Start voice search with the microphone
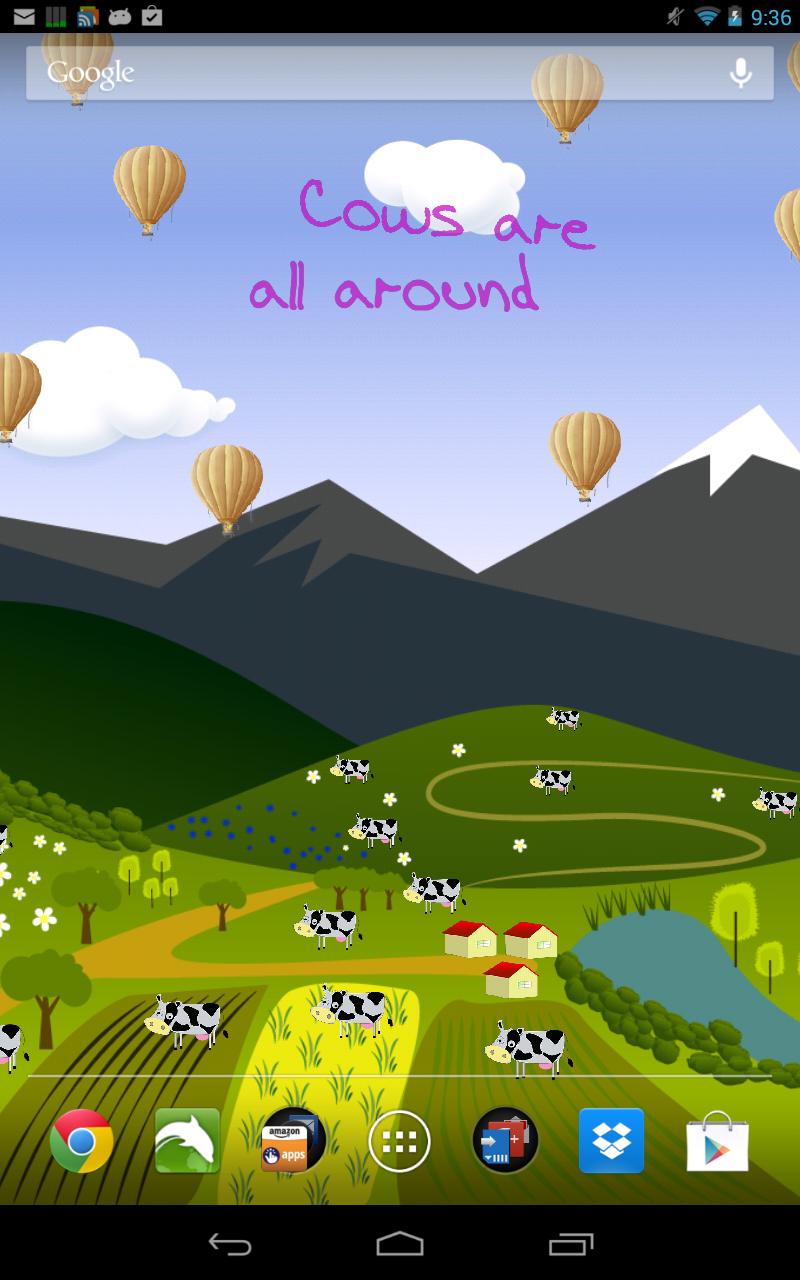 click(740, 73)
